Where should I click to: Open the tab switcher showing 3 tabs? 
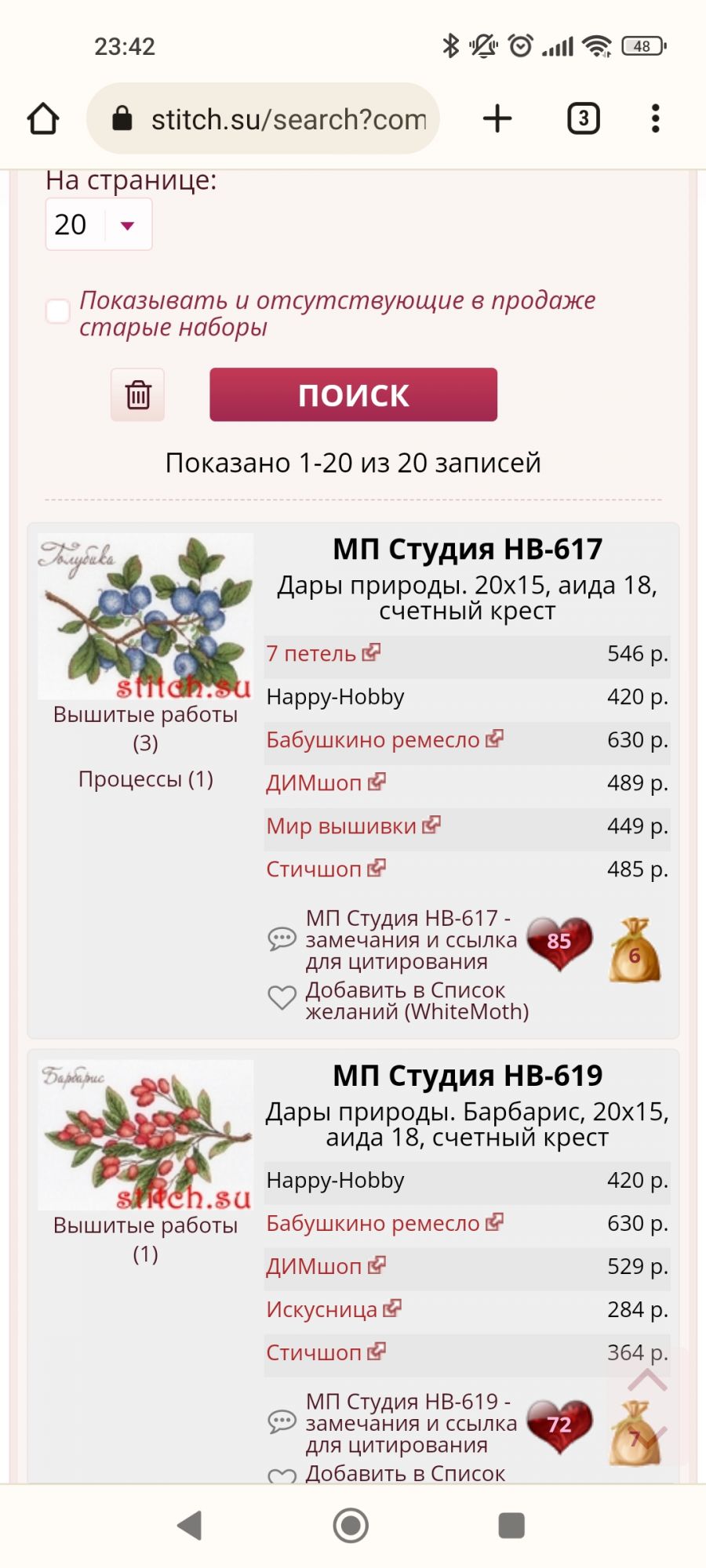(583, 119)
